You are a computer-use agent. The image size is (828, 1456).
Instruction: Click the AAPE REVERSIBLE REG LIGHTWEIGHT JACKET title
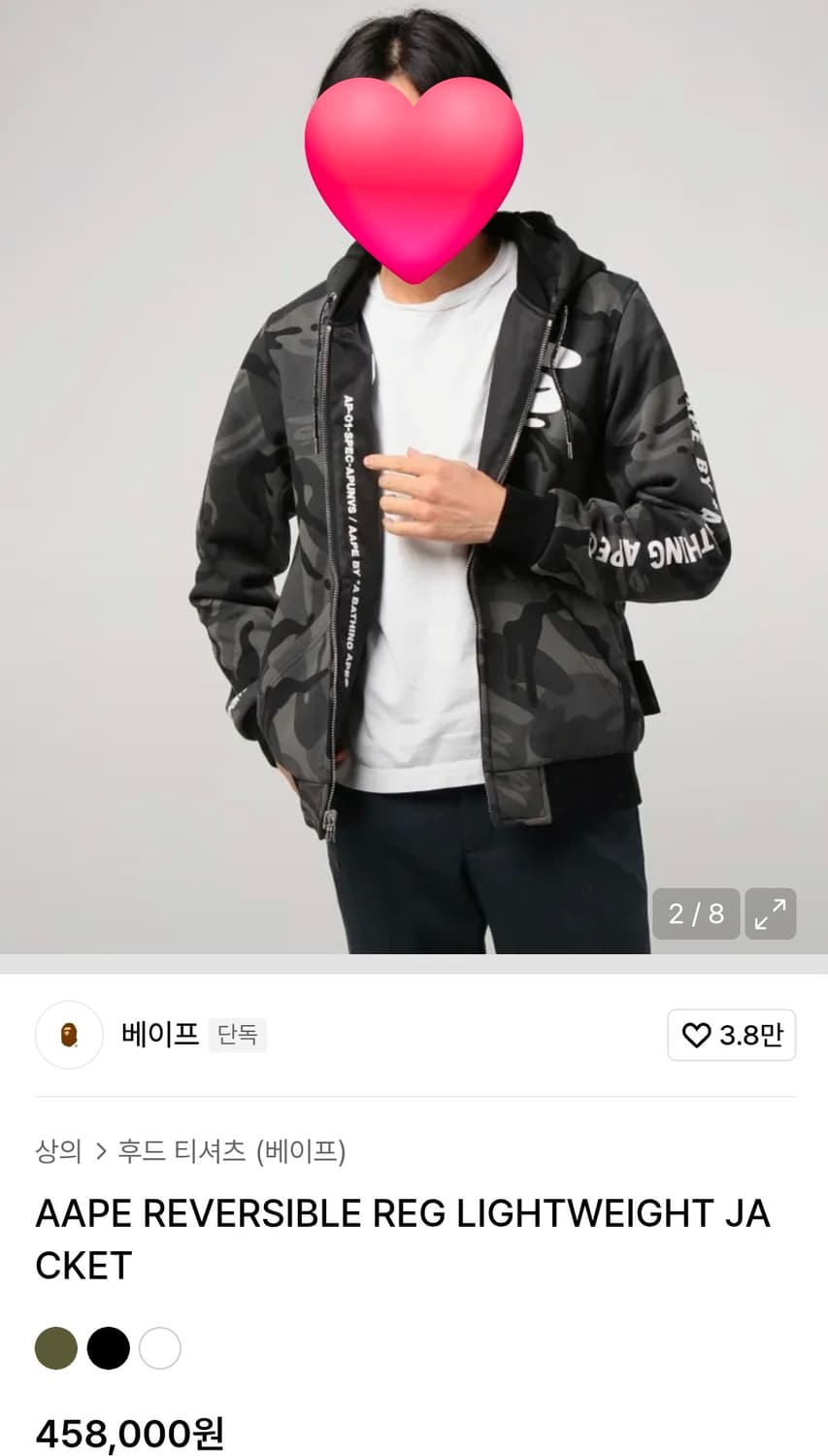click(x=403, y=1239)
